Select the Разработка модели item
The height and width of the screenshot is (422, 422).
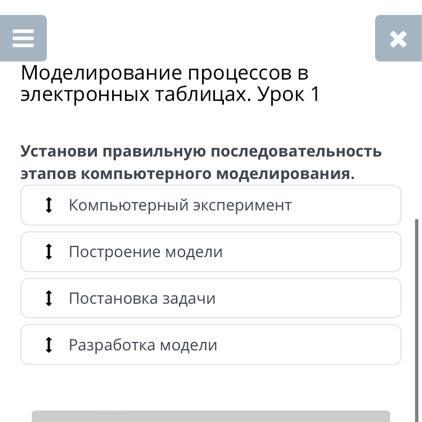[x=211, y=345]
